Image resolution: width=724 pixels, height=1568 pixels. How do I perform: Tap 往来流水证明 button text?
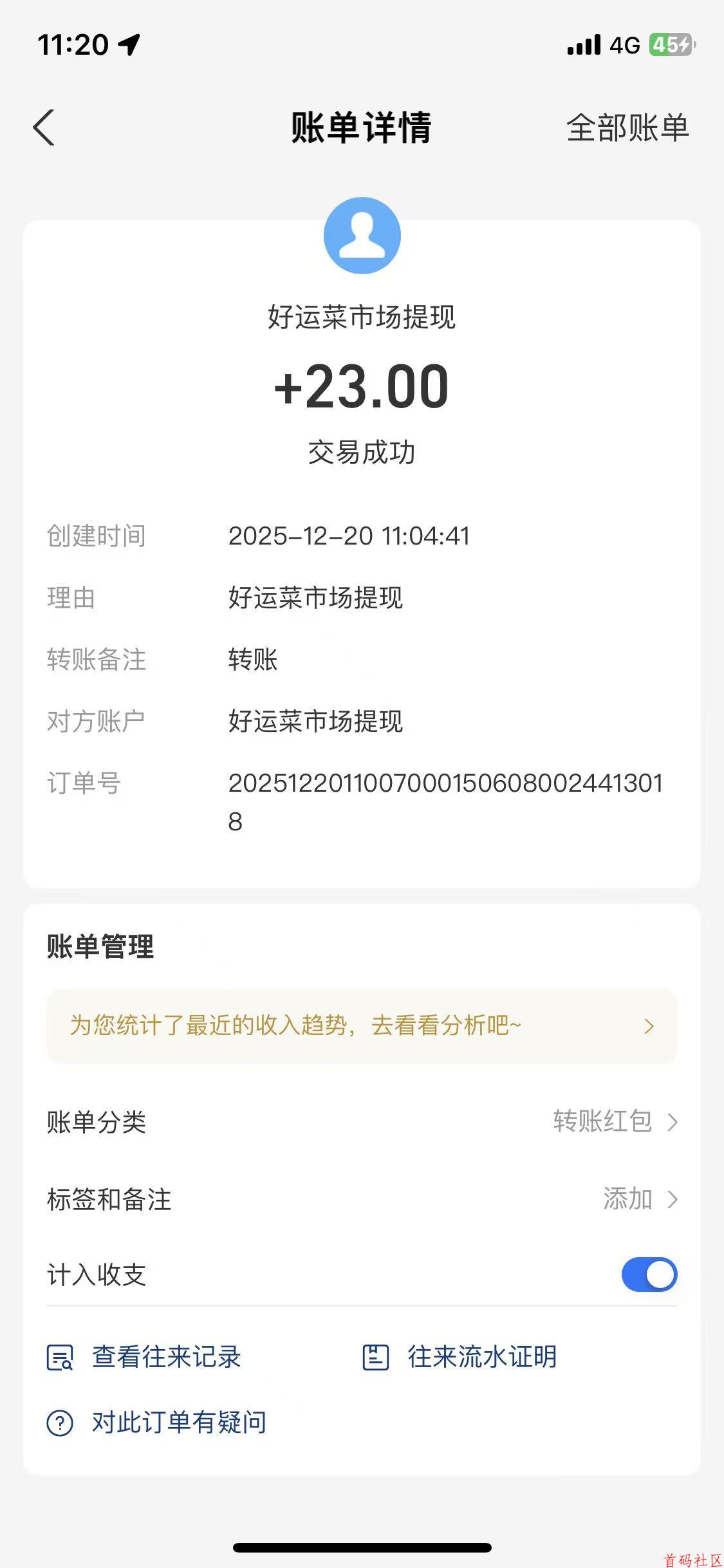pyautogui.click(x=481, y=1357)
